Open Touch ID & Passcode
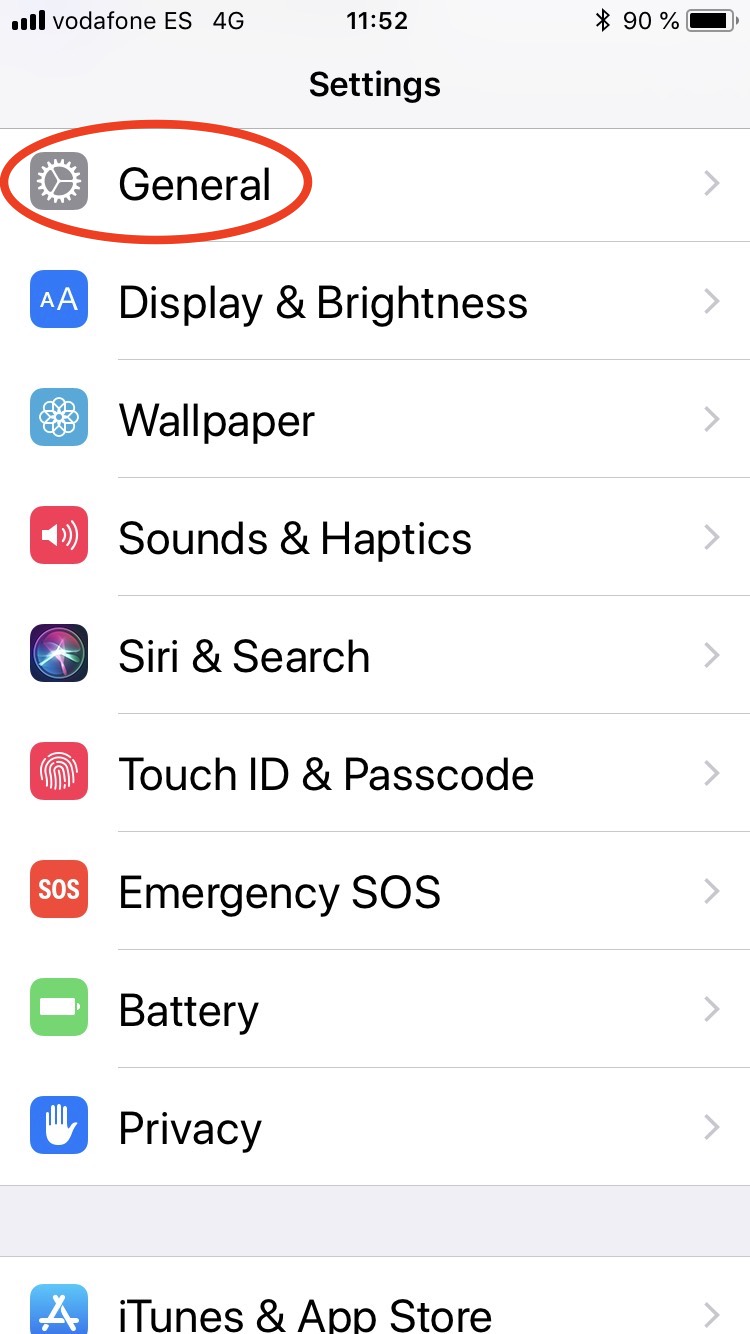Screen dimensions: 750x1334 (x=375, y=774)
